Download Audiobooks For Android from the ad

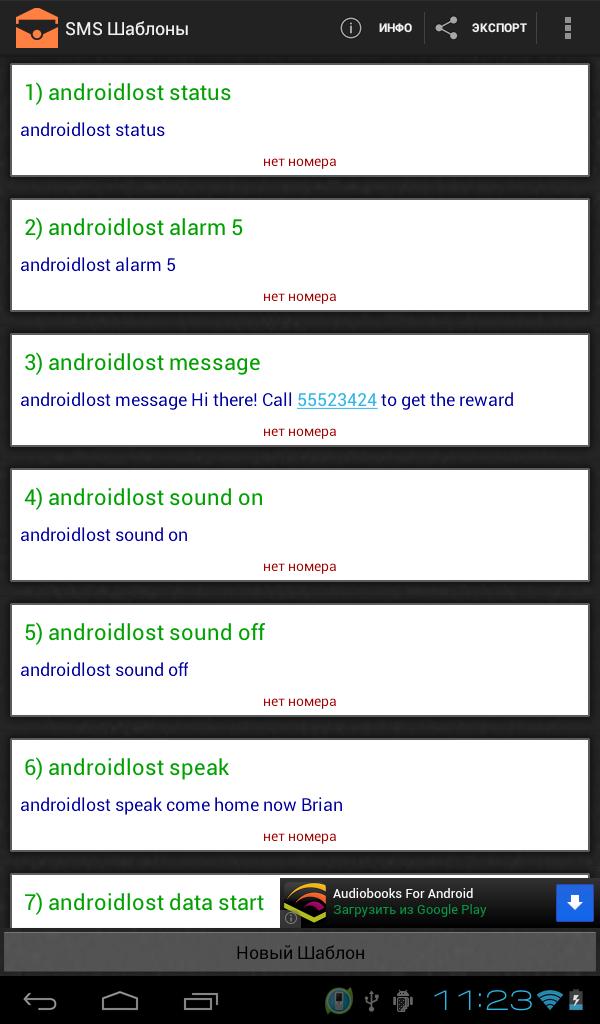point(574,903)
